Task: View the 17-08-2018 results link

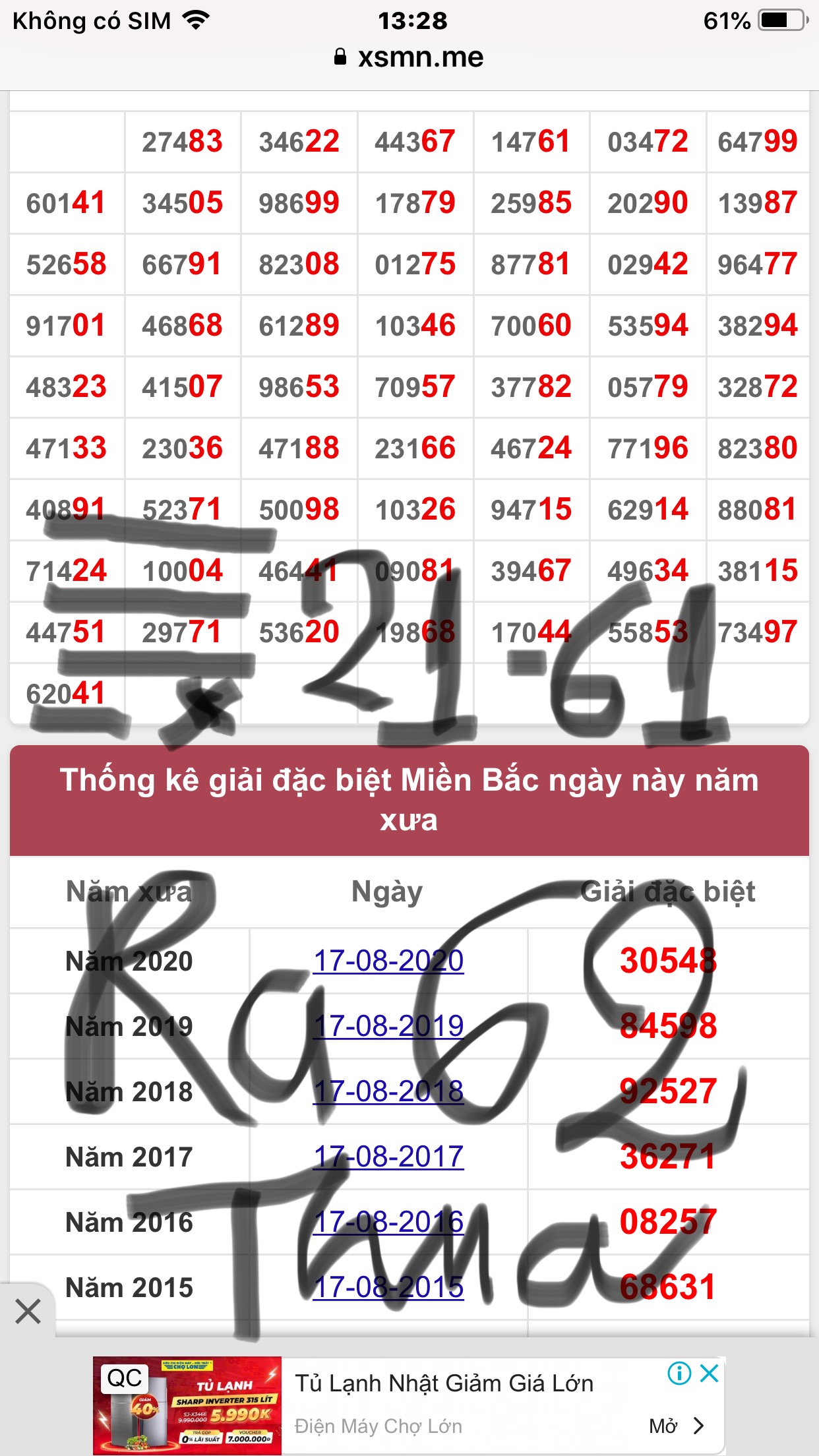Action: click(x=388, y=1091)
